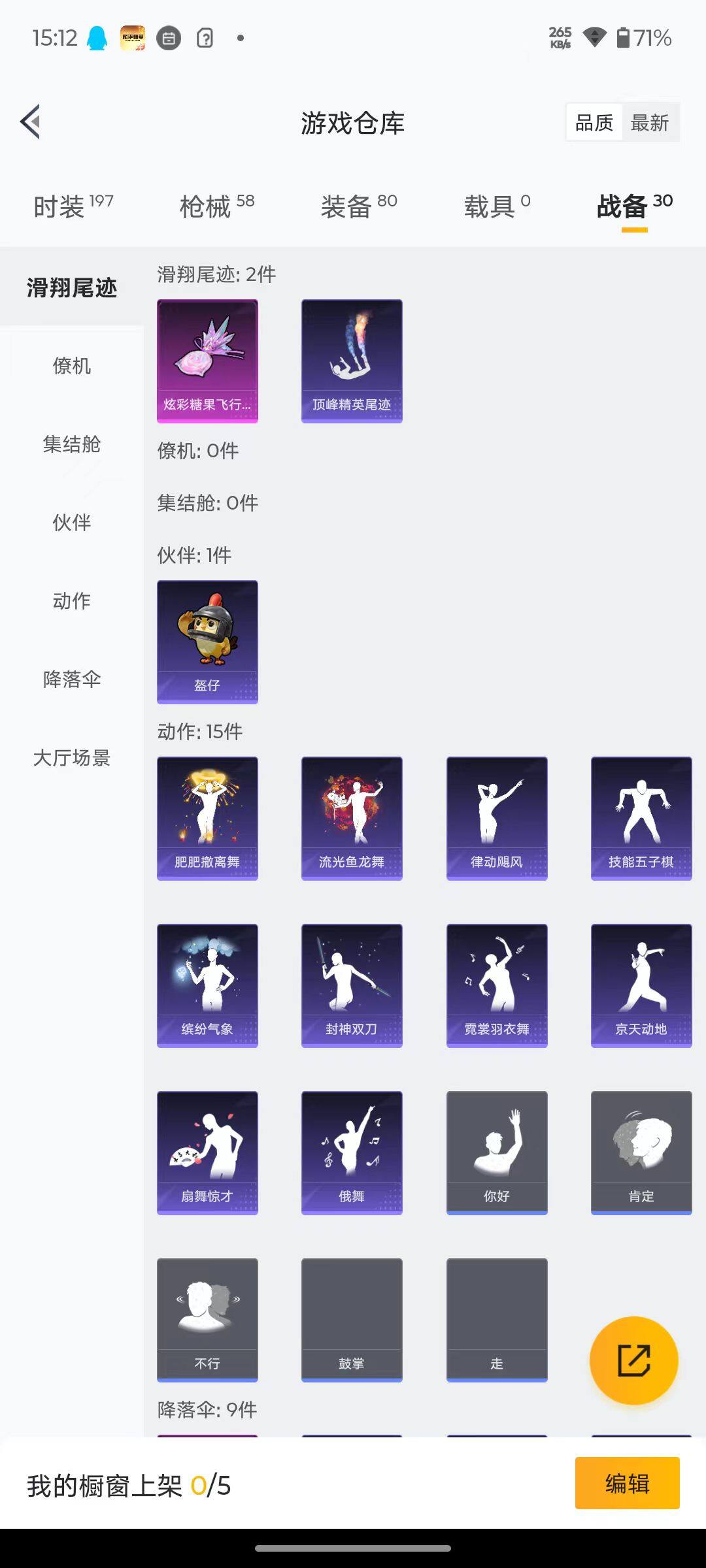706x1568 pixels.
Task: Switch to the 枪械 tab
Action: tap(210, 204)
